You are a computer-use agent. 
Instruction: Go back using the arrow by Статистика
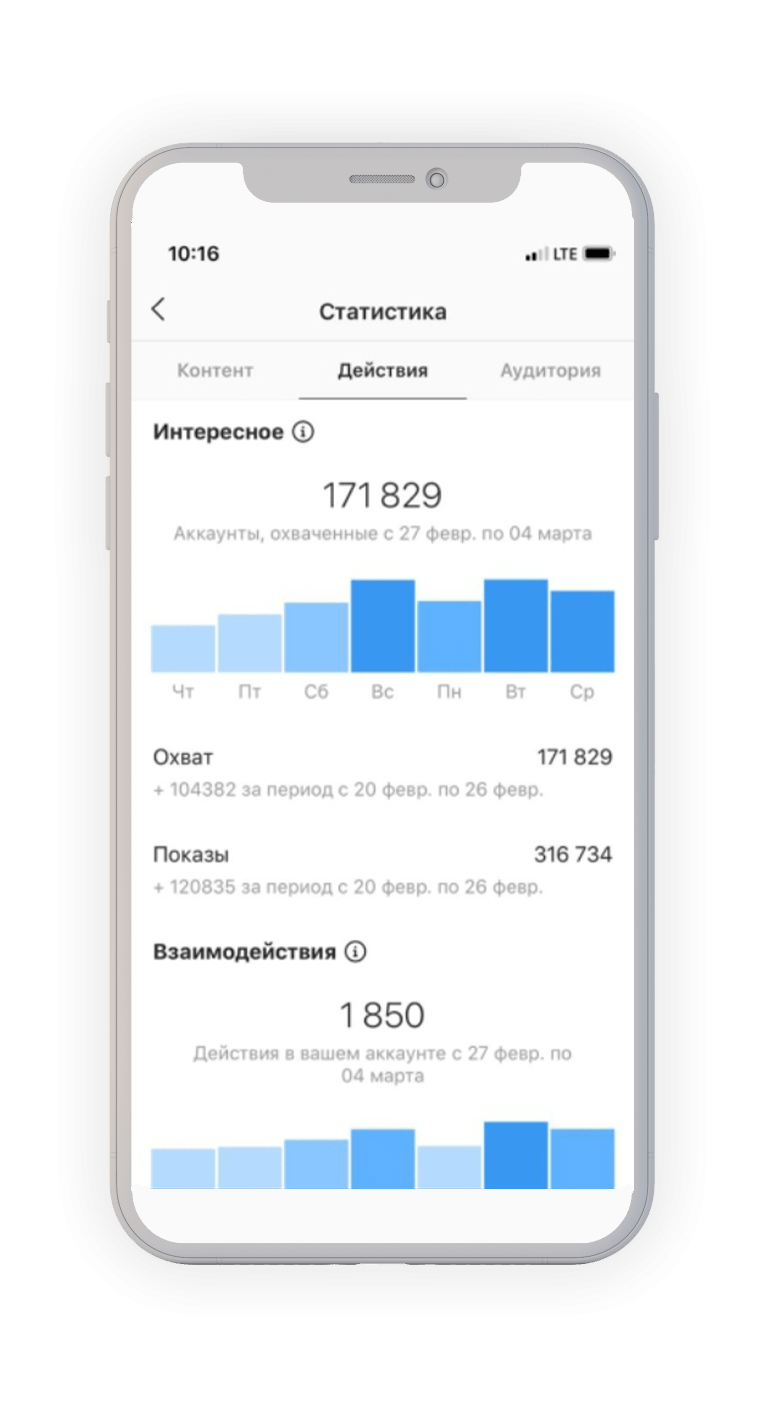158,310
